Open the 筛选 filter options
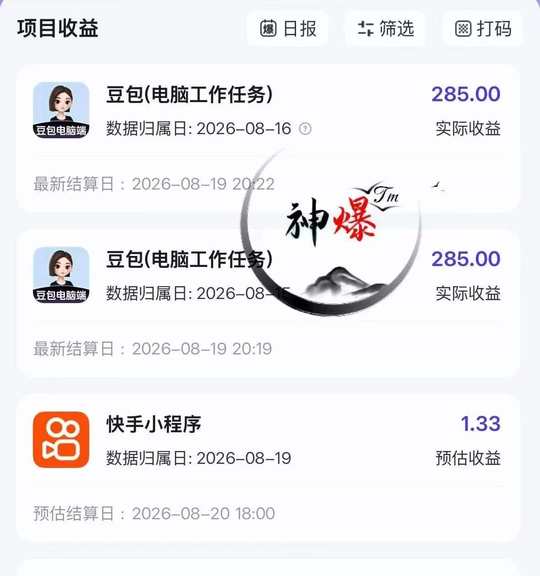Image resolution: width=540 pixels, height=576 pixels. coord(385,29)
